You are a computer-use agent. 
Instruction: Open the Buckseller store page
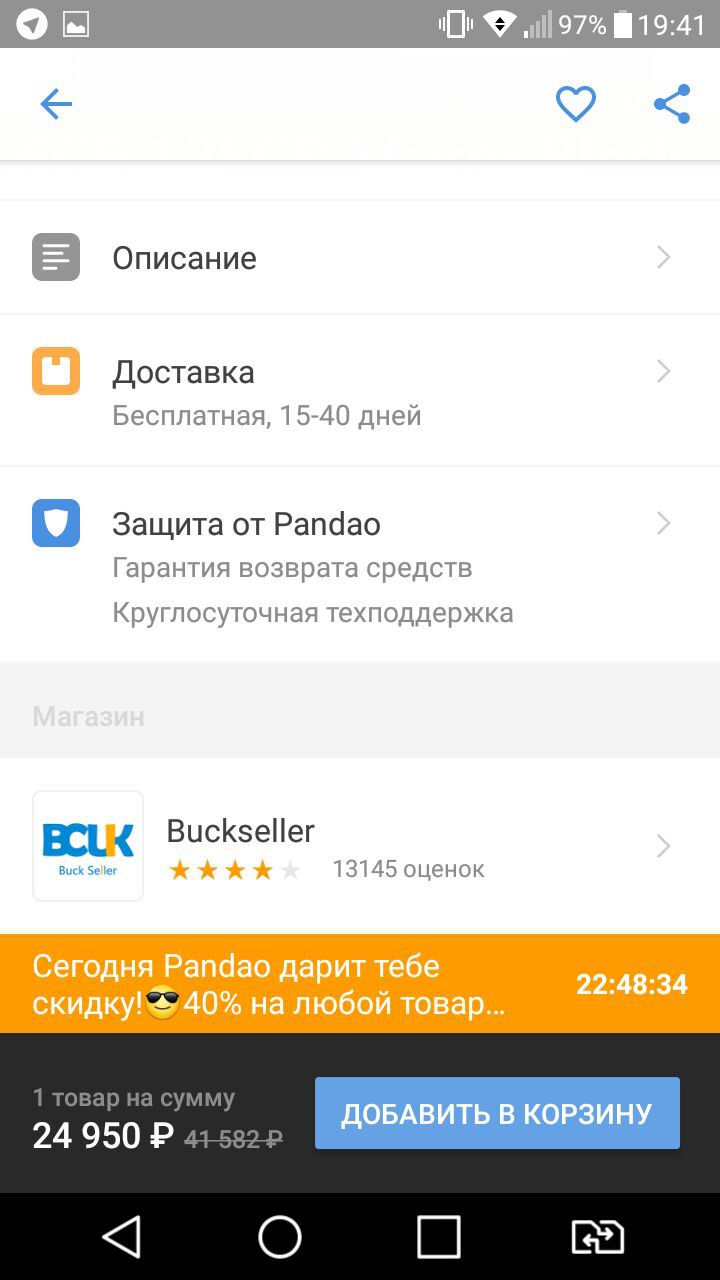360,846
